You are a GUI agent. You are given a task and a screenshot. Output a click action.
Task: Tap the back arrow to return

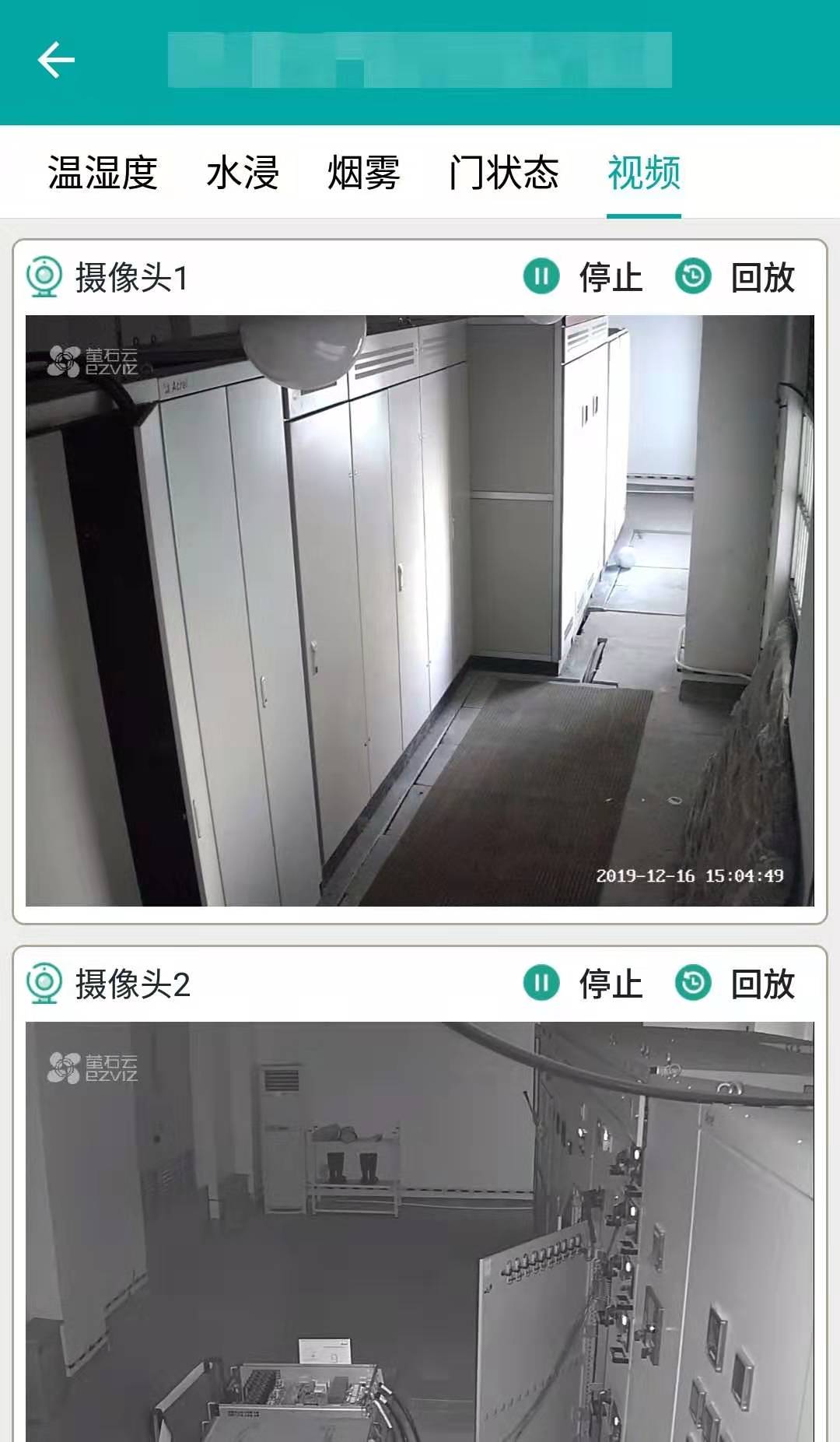pyautogui.click(x=57, y=59)
